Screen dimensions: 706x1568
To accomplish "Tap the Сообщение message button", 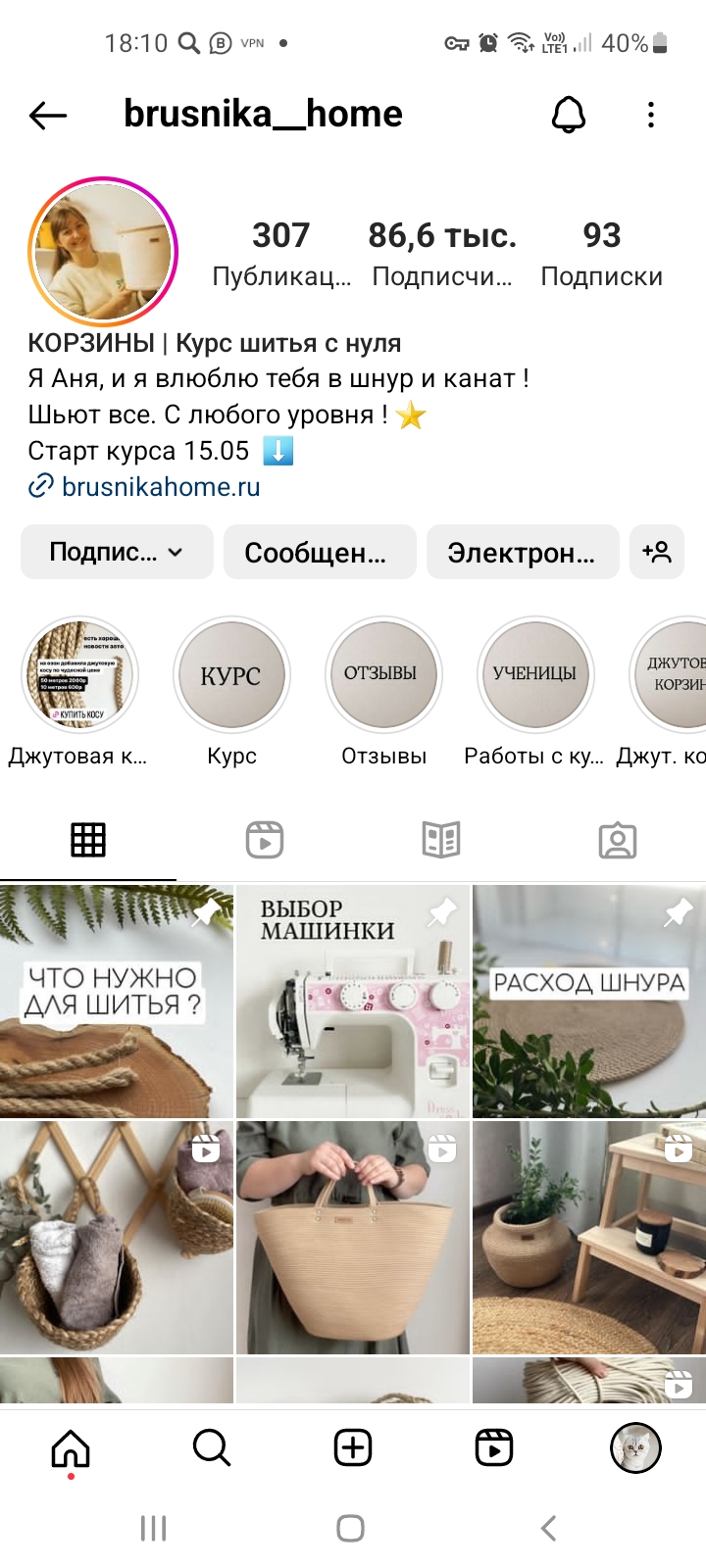I will tap(320, 552).
